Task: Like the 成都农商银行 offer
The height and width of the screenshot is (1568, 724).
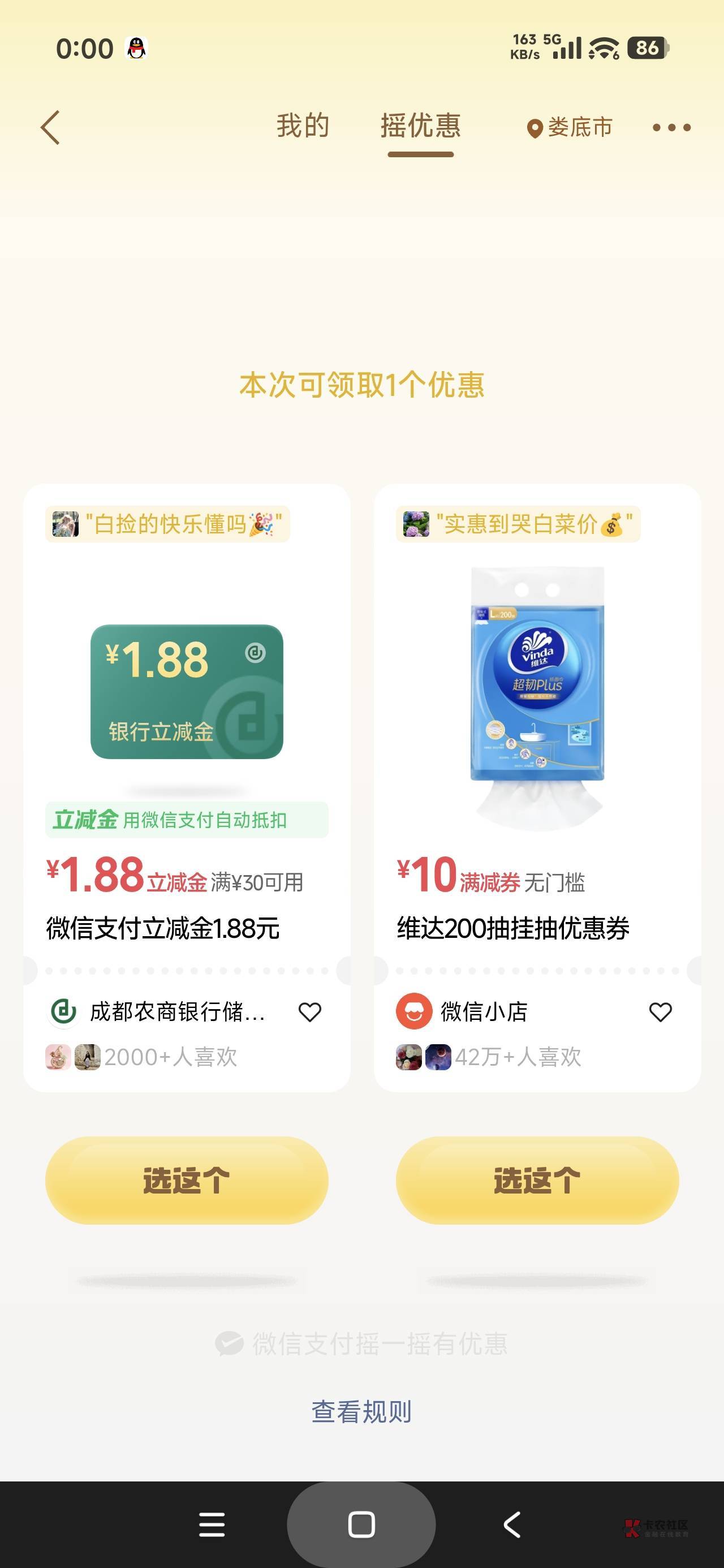Action: coord(310,1011)
